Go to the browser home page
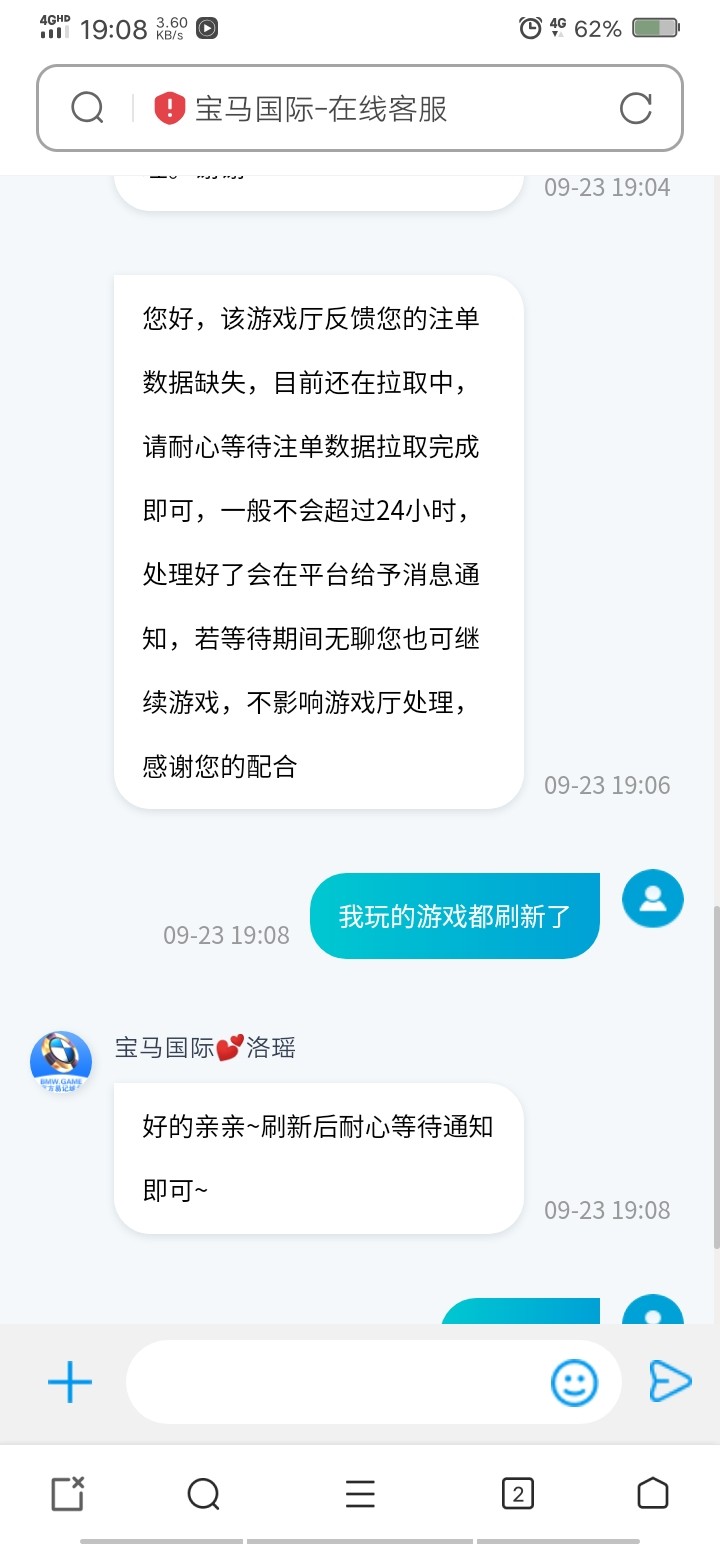Image resolution: width=720 pixels, height=1544 pixels. click(x=652, y=1494)
